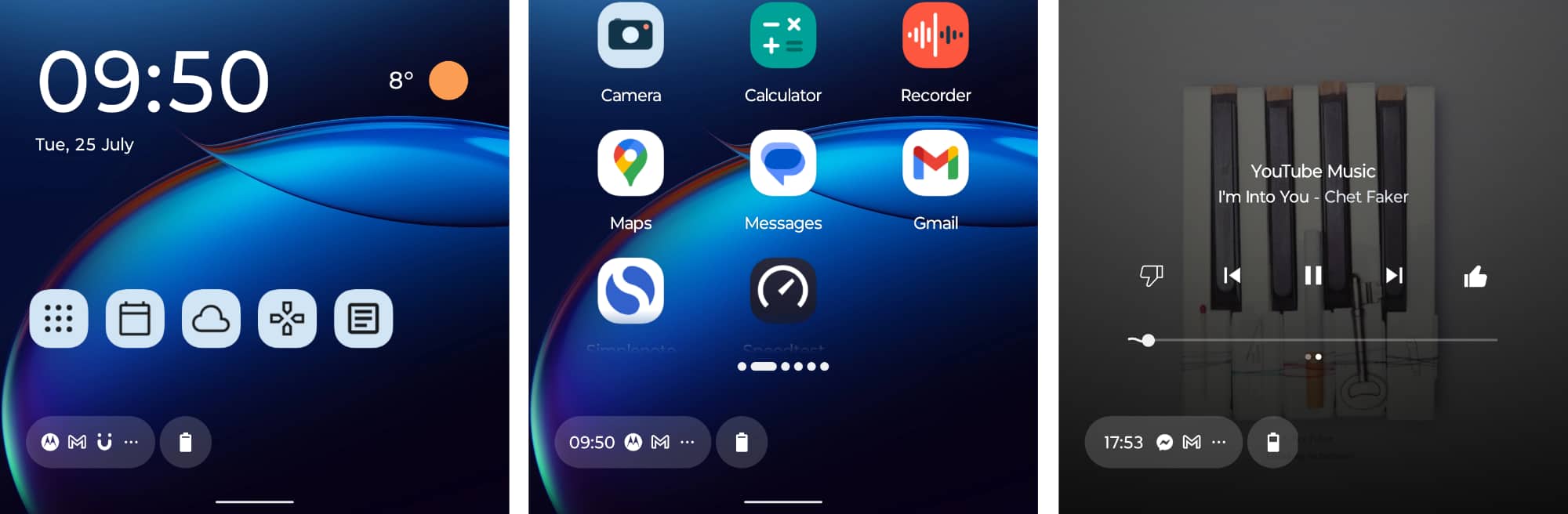Screen dimensions: 1568x514
Task: Launch the Simplenote app
Action: [630, 291]
